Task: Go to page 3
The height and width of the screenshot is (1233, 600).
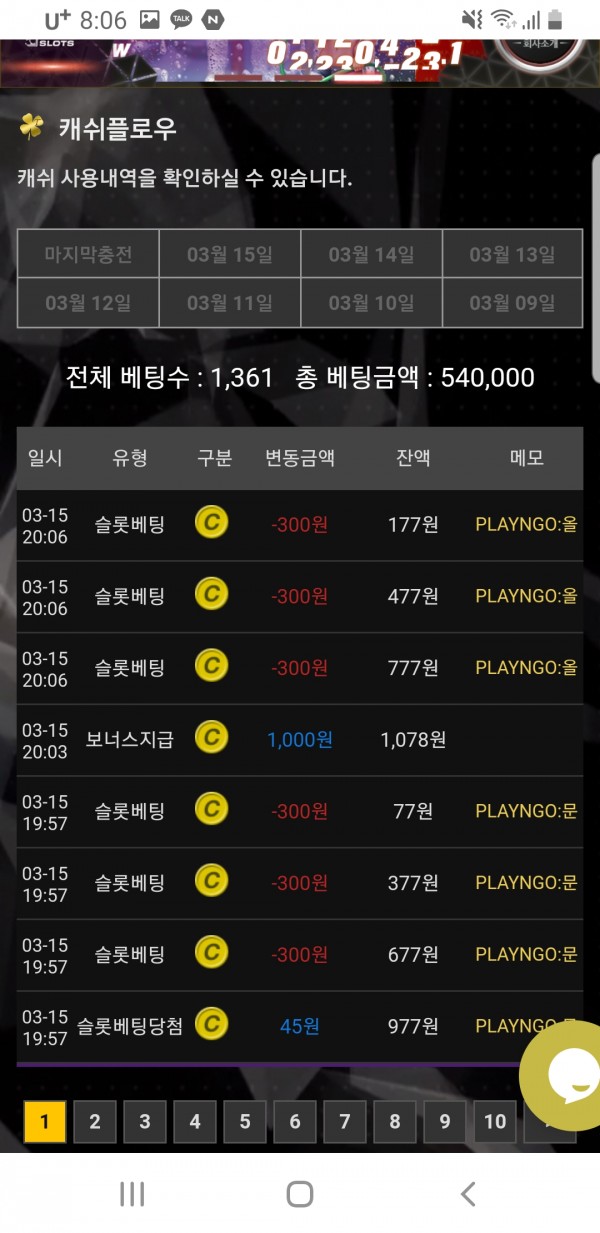Action: (x=144, y=1122)
